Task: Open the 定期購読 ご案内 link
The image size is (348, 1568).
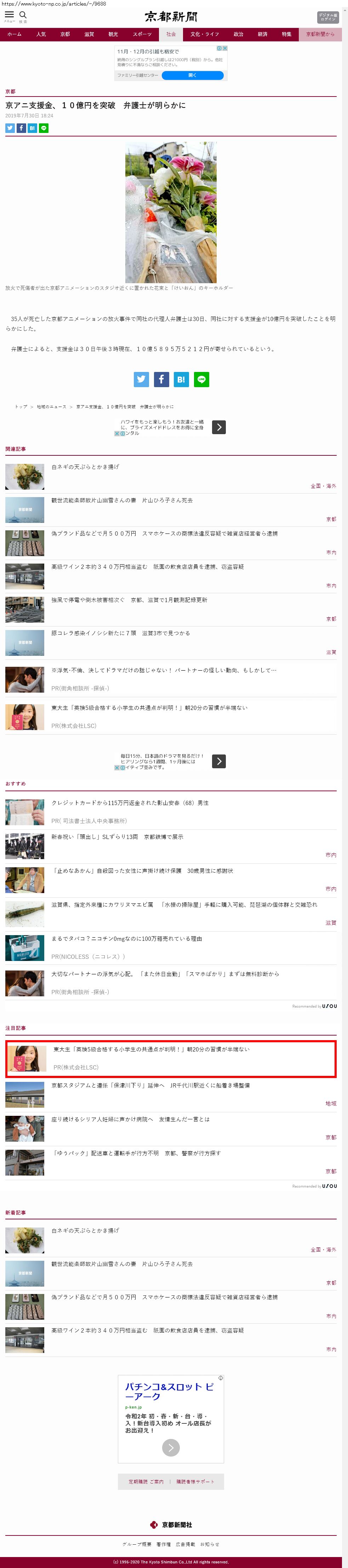Action: pos(146,1482)
